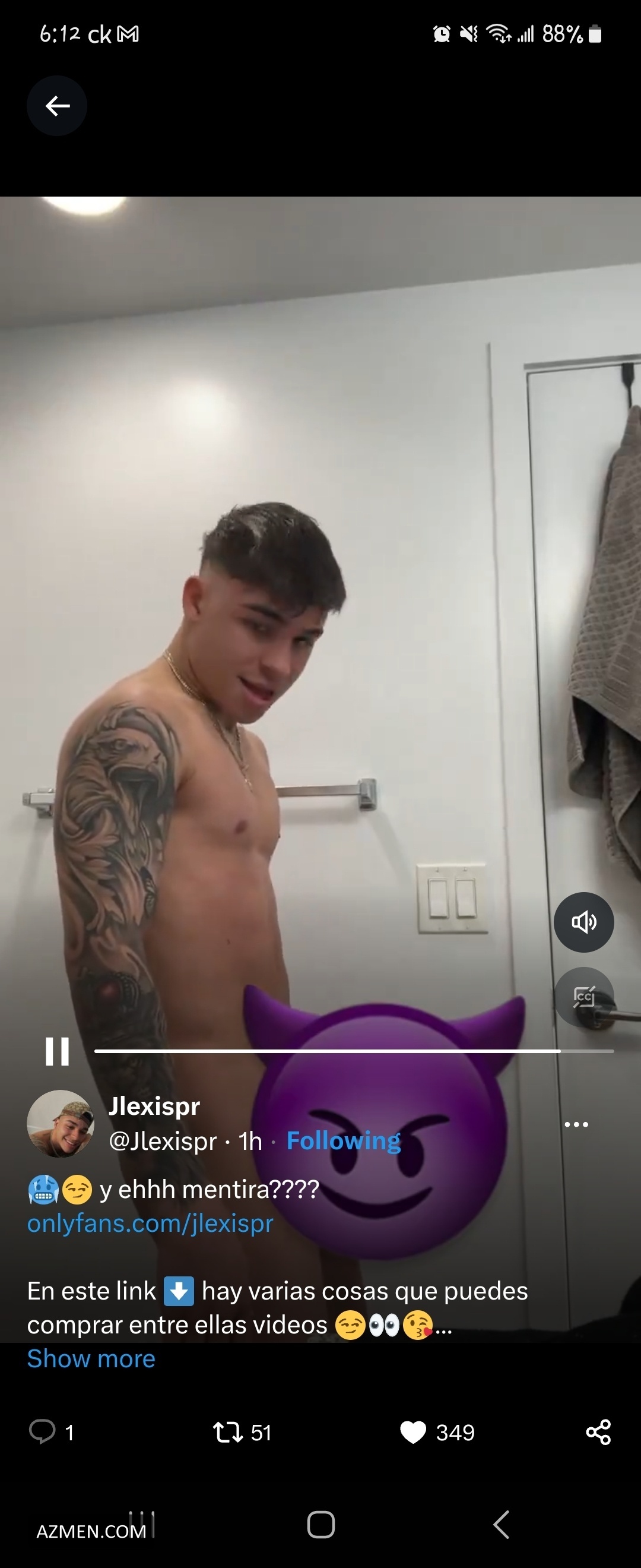Toggle the video sound speaker button

pos(583,922)
